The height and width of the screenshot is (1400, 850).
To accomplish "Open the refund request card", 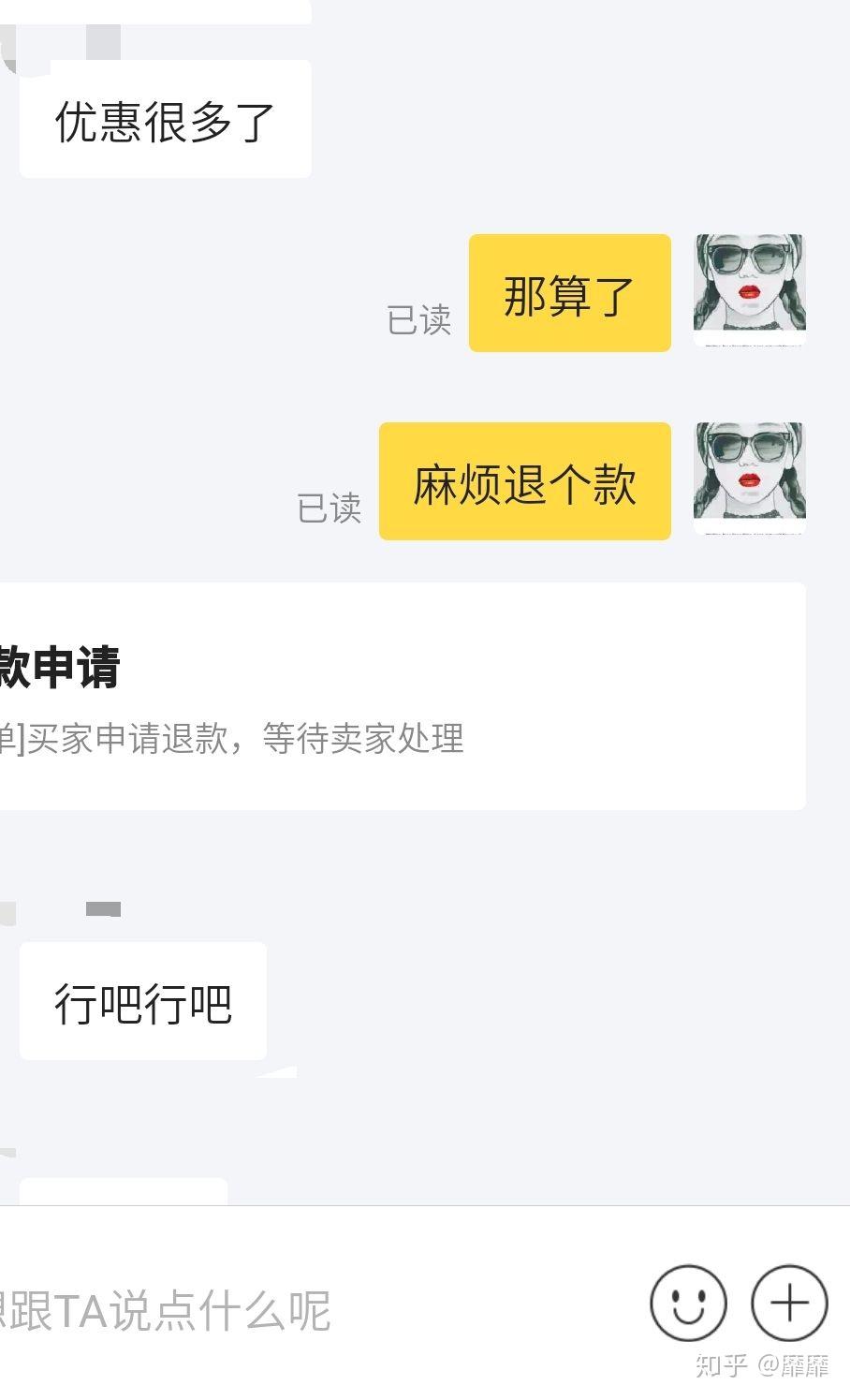I will click(x=393, y=697).
